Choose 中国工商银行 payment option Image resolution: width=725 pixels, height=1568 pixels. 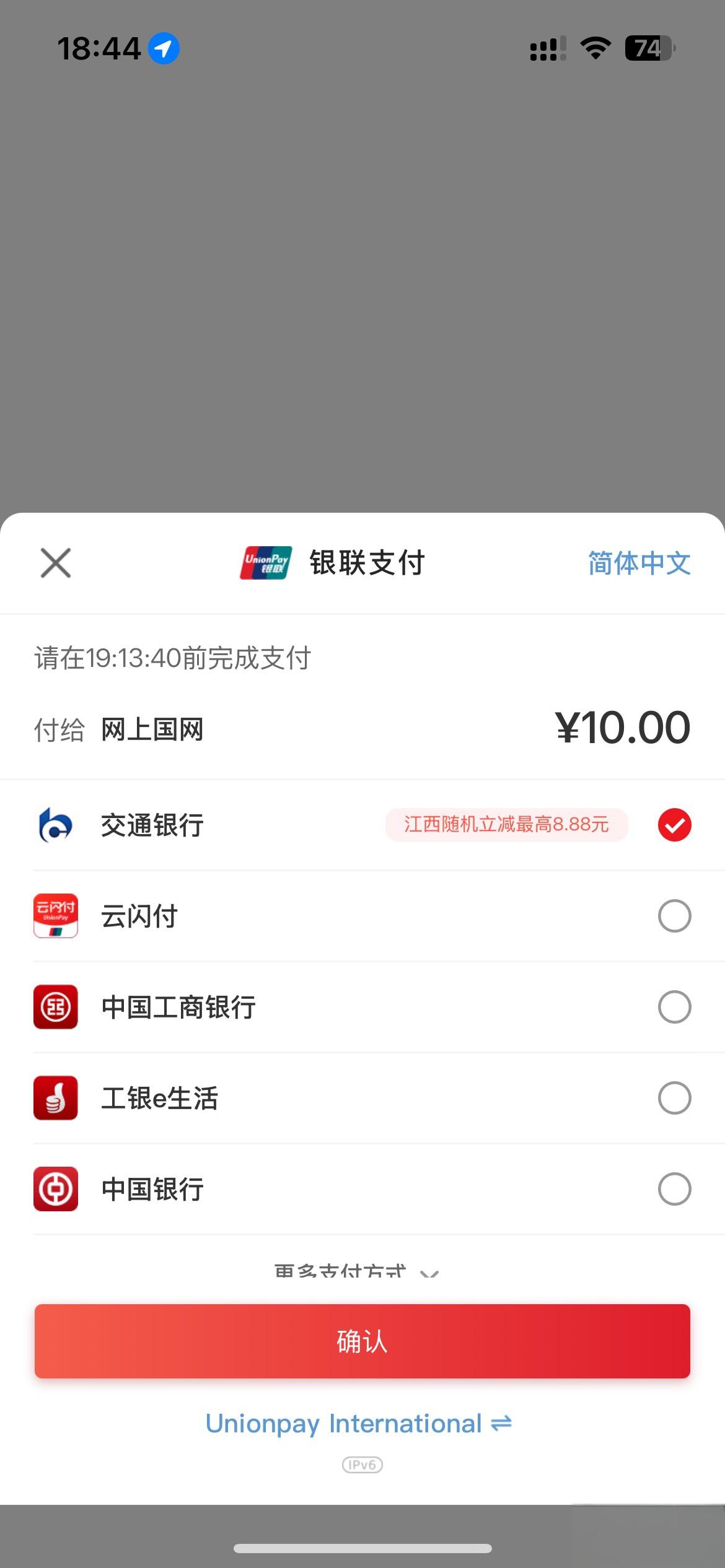[362, 1007]
